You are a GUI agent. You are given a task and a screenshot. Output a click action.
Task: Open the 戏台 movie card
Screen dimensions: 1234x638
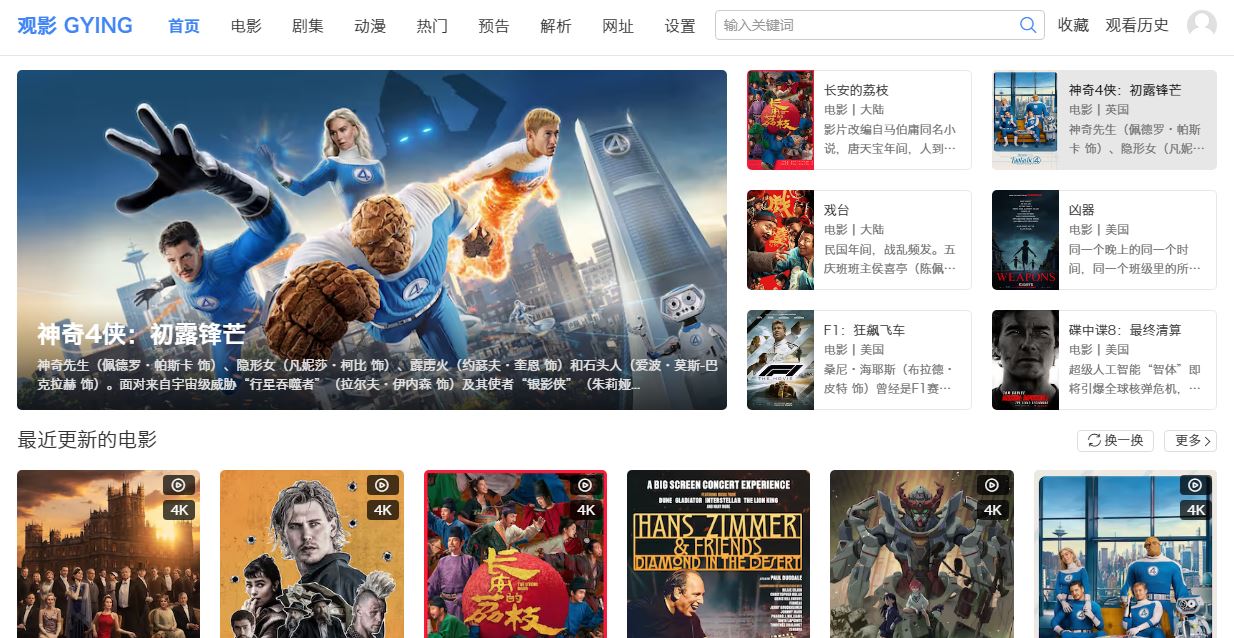coord(859,240)
